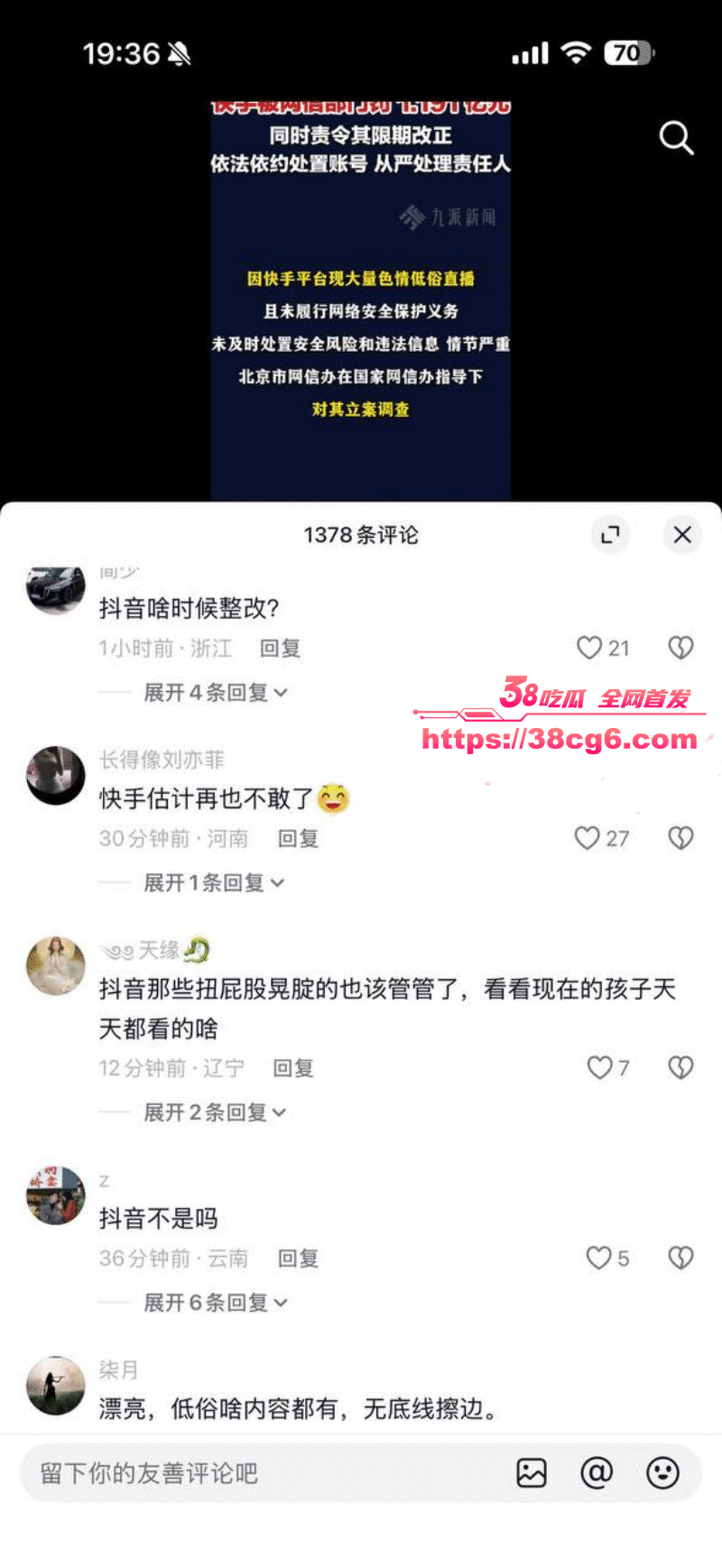Dislike the comment 抖音不是吗

(x=680, y=1258)
